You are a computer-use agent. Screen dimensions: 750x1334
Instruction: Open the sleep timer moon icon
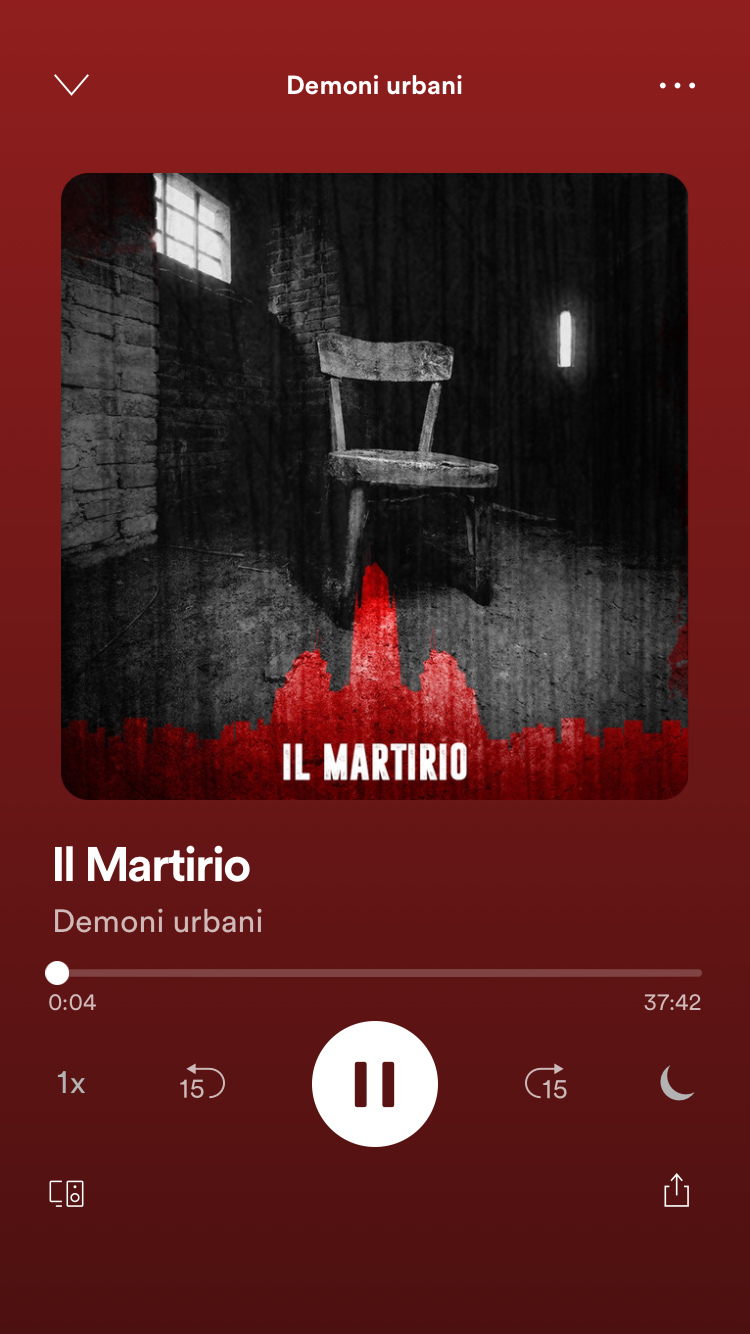(677, 1083)
